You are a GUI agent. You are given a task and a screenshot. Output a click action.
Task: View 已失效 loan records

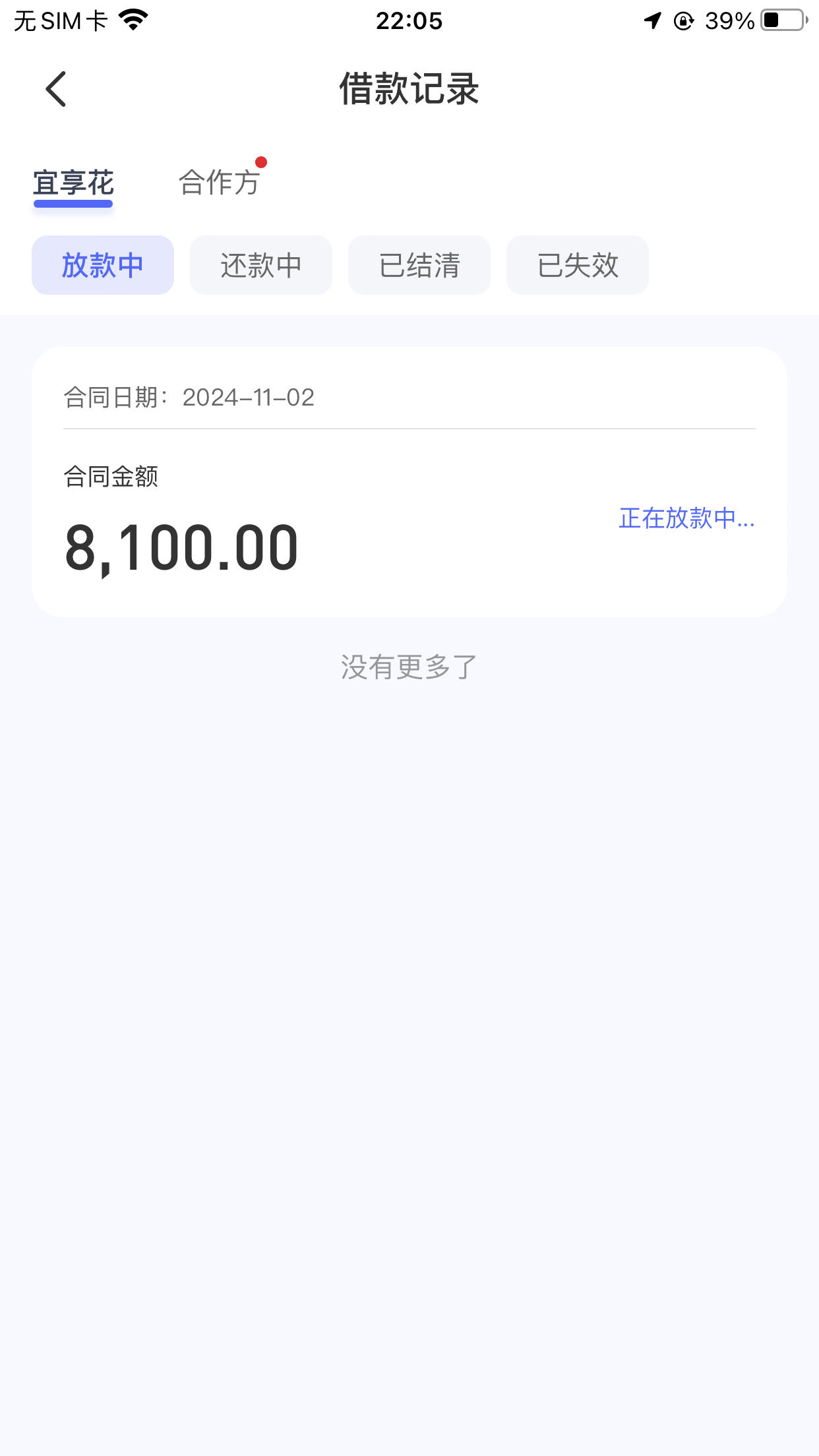pyautogui.click(x=578, y=265)
